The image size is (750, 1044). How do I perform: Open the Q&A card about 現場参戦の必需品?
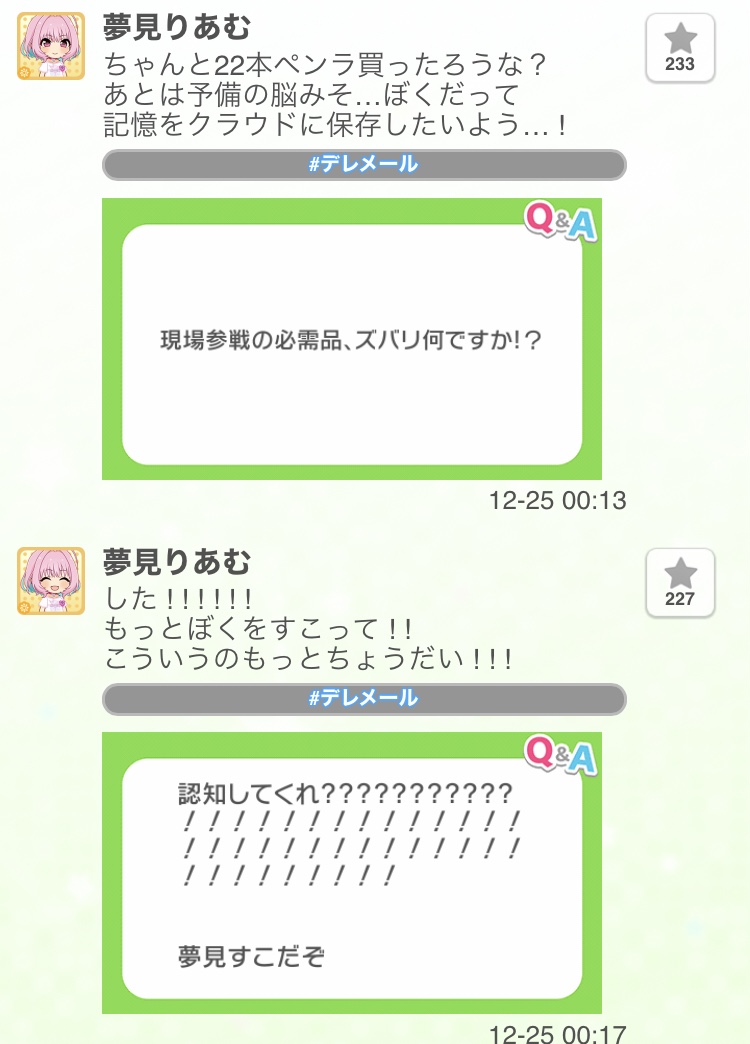[x=352, y=340]
